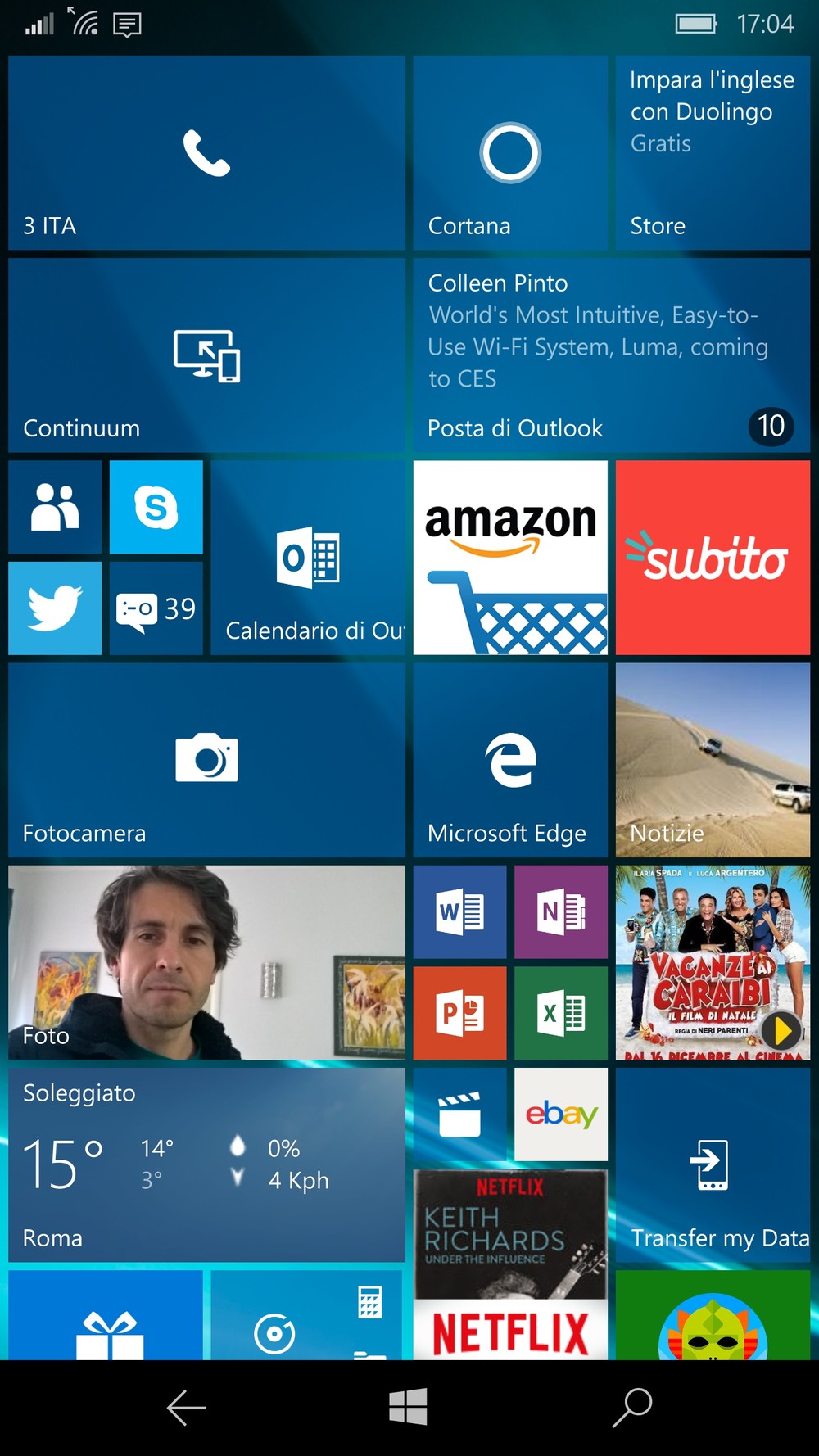Open the Foto tile

pyautogui.click(x=206, y=962)
